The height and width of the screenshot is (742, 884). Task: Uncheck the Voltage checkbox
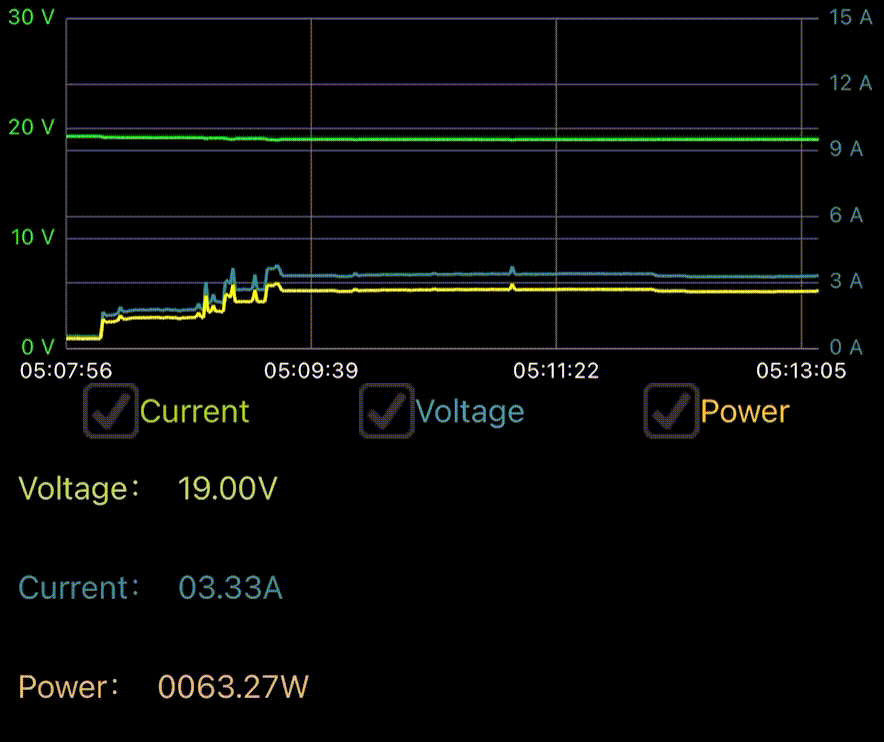[386, 411]
